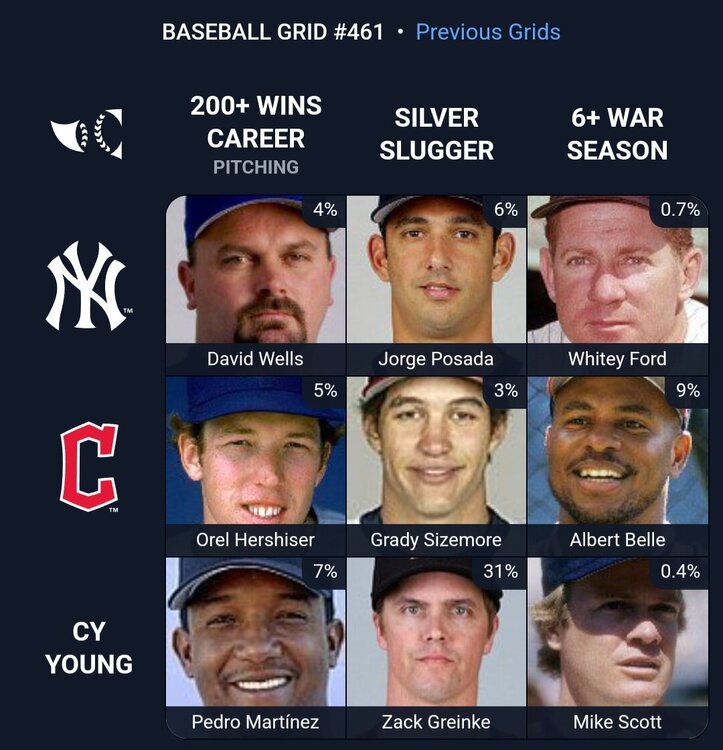
Task: View the Mike Scott player tile
Action: point(617,647)
